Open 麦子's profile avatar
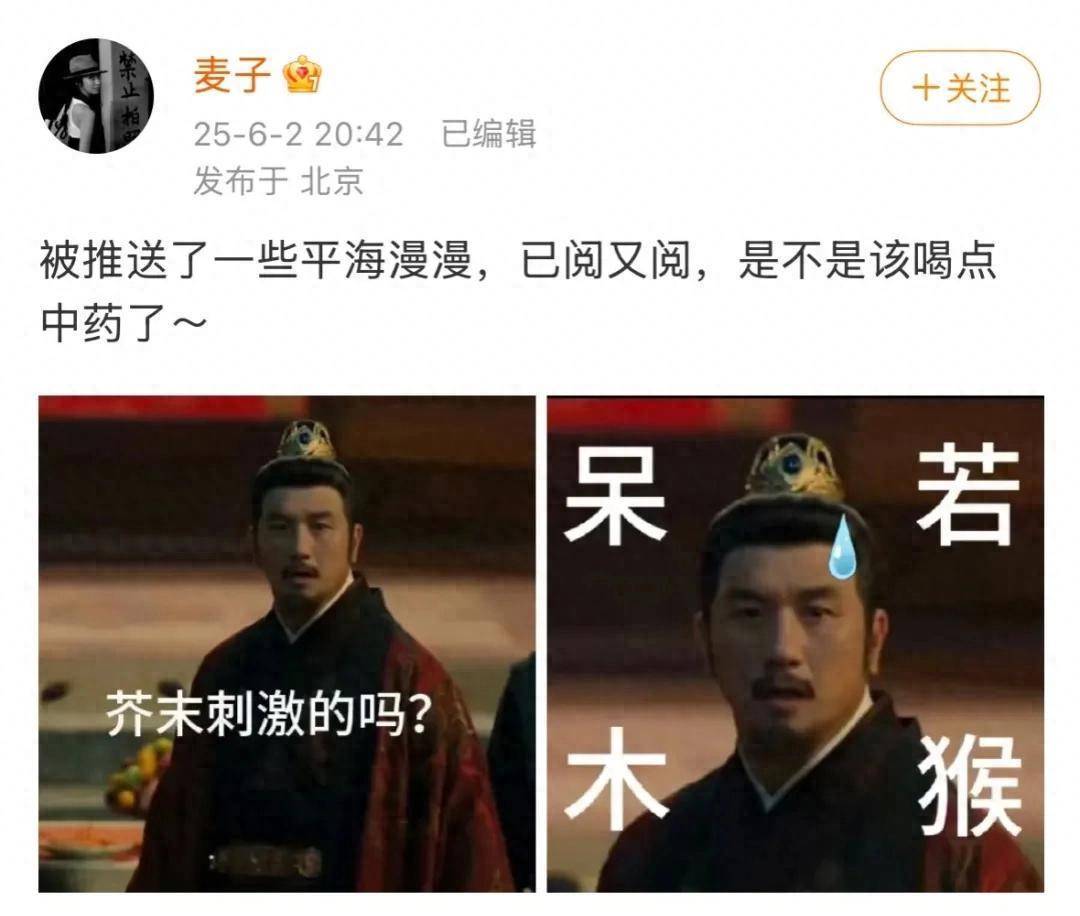The image size is (1080, 916). click(95, 96)
